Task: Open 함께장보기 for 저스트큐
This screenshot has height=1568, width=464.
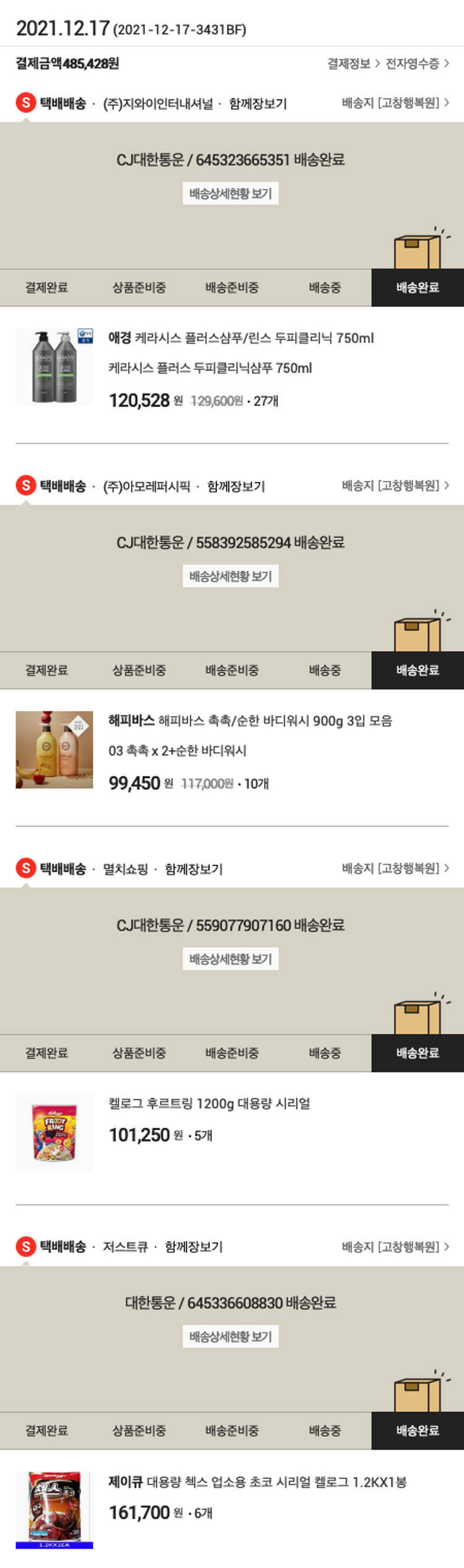Action: 194,1247
